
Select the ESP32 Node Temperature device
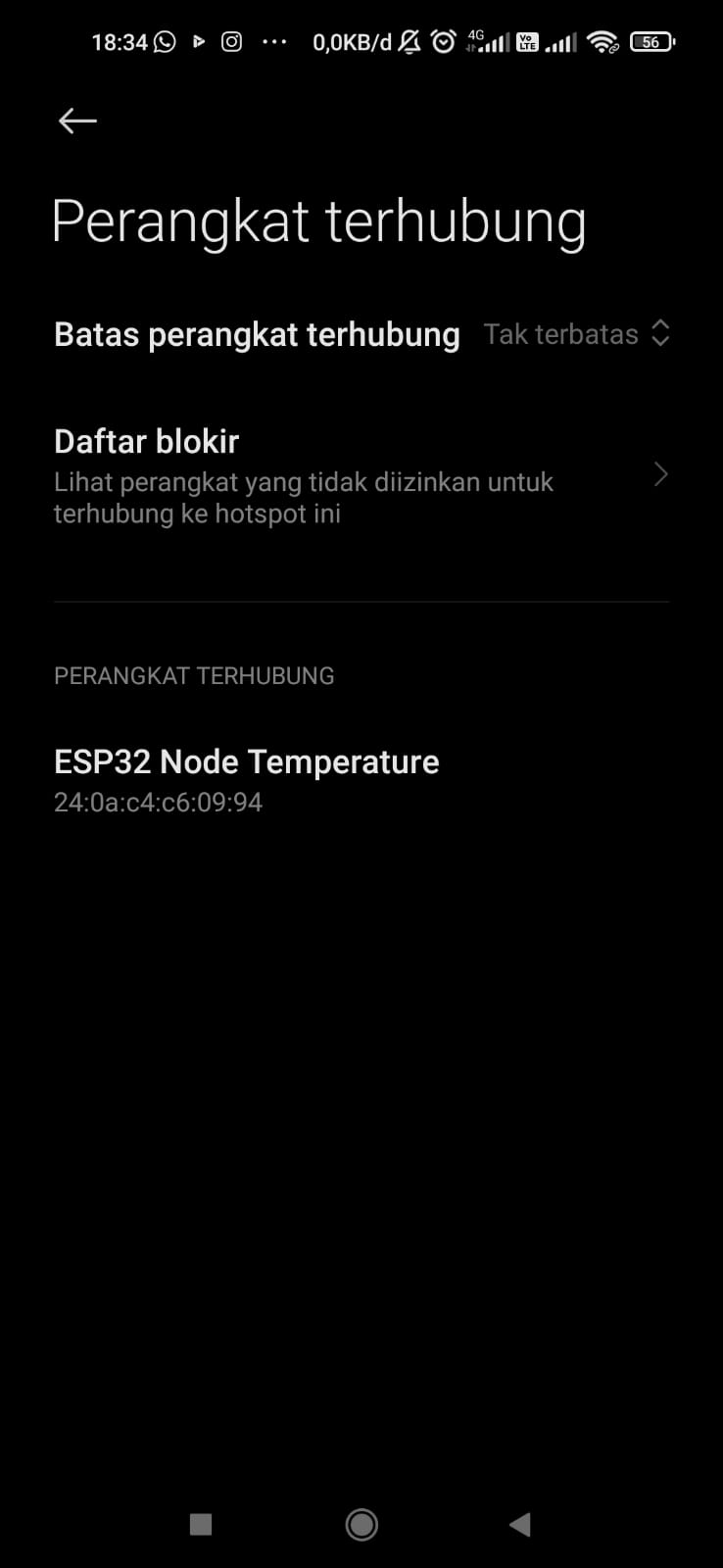[x=246, y=761]
